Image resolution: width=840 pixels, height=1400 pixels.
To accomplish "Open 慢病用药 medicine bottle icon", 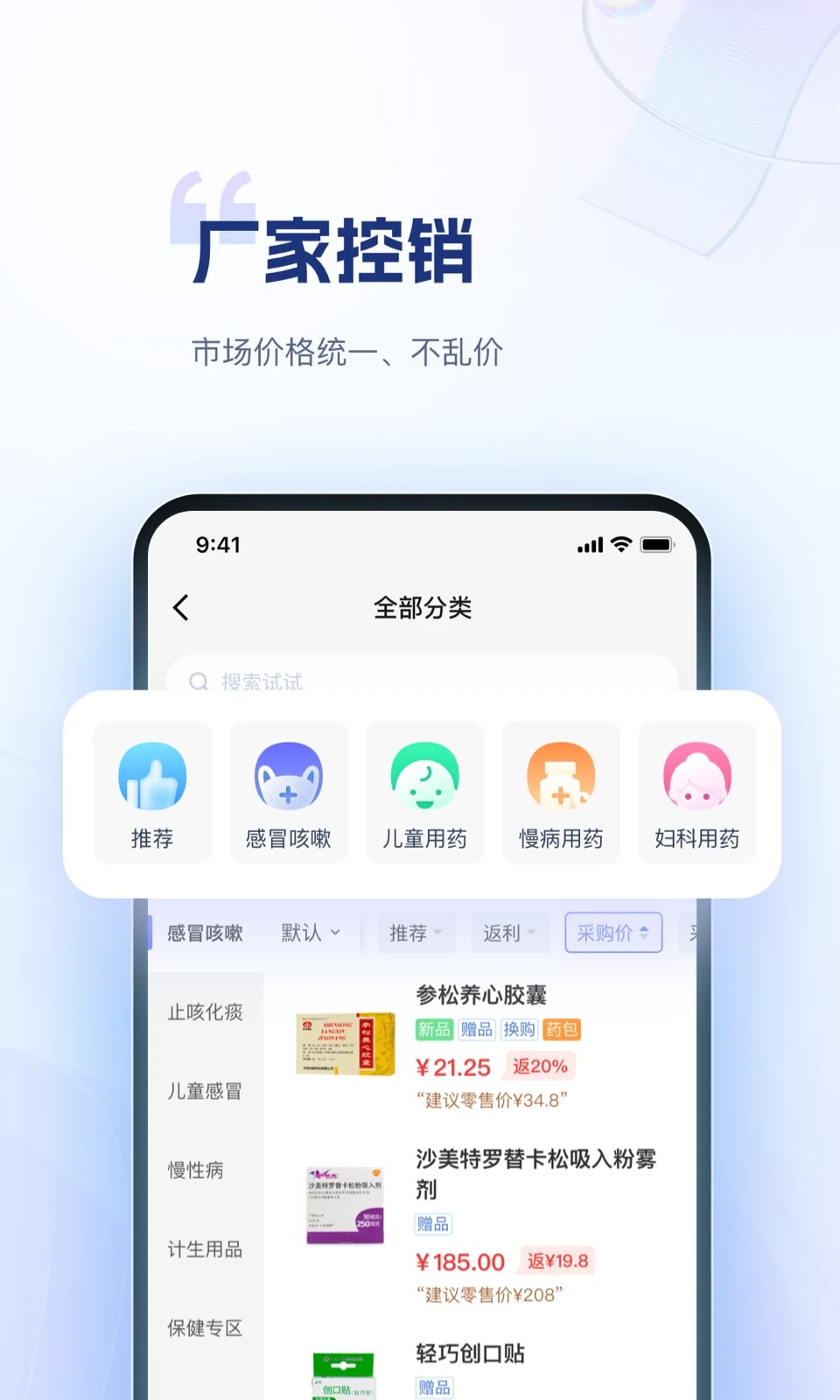I will point(561,776).
